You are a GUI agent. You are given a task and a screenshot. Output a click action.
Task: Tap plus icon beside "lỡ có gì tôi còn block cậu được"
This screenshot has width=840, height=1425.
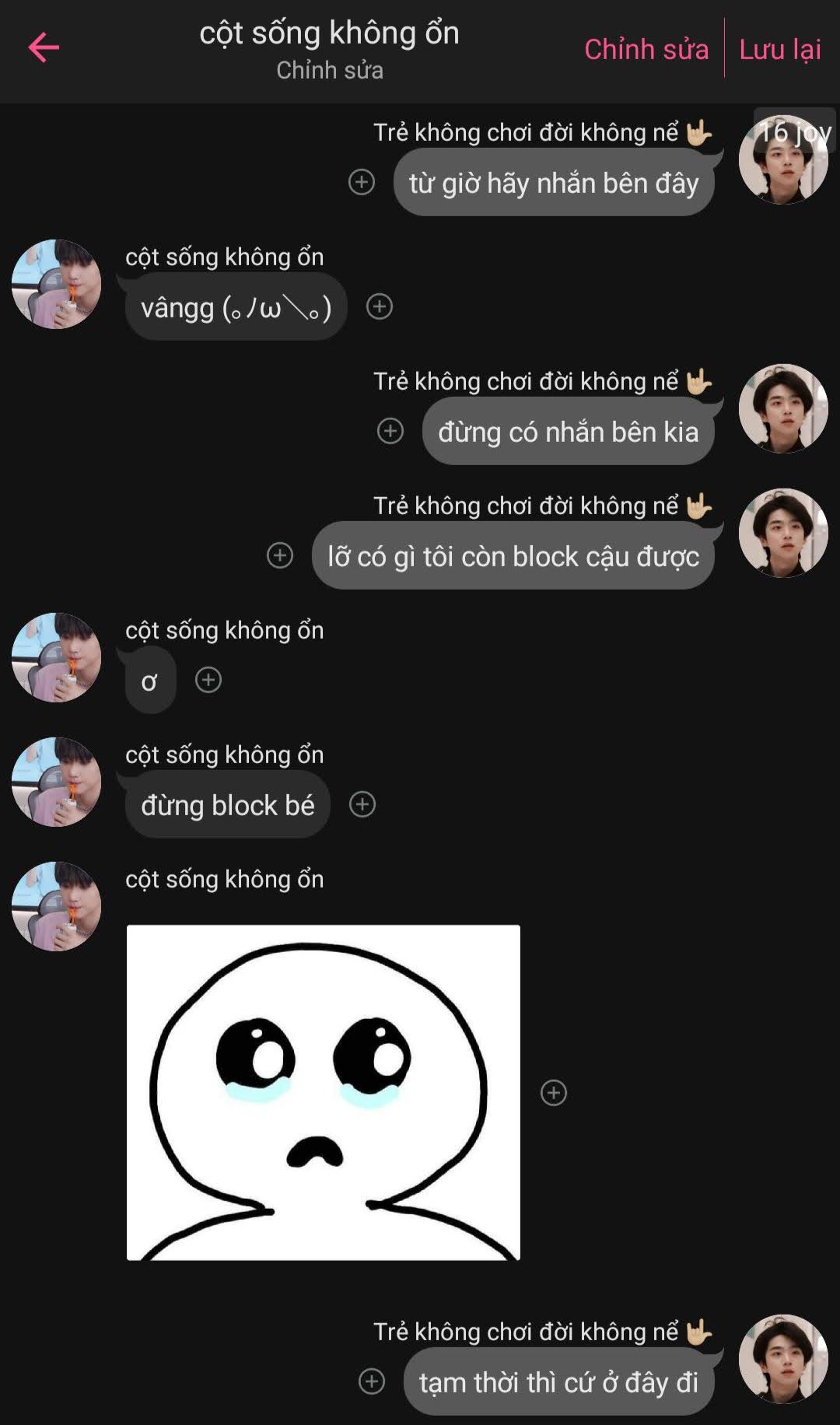pos(280,555)
